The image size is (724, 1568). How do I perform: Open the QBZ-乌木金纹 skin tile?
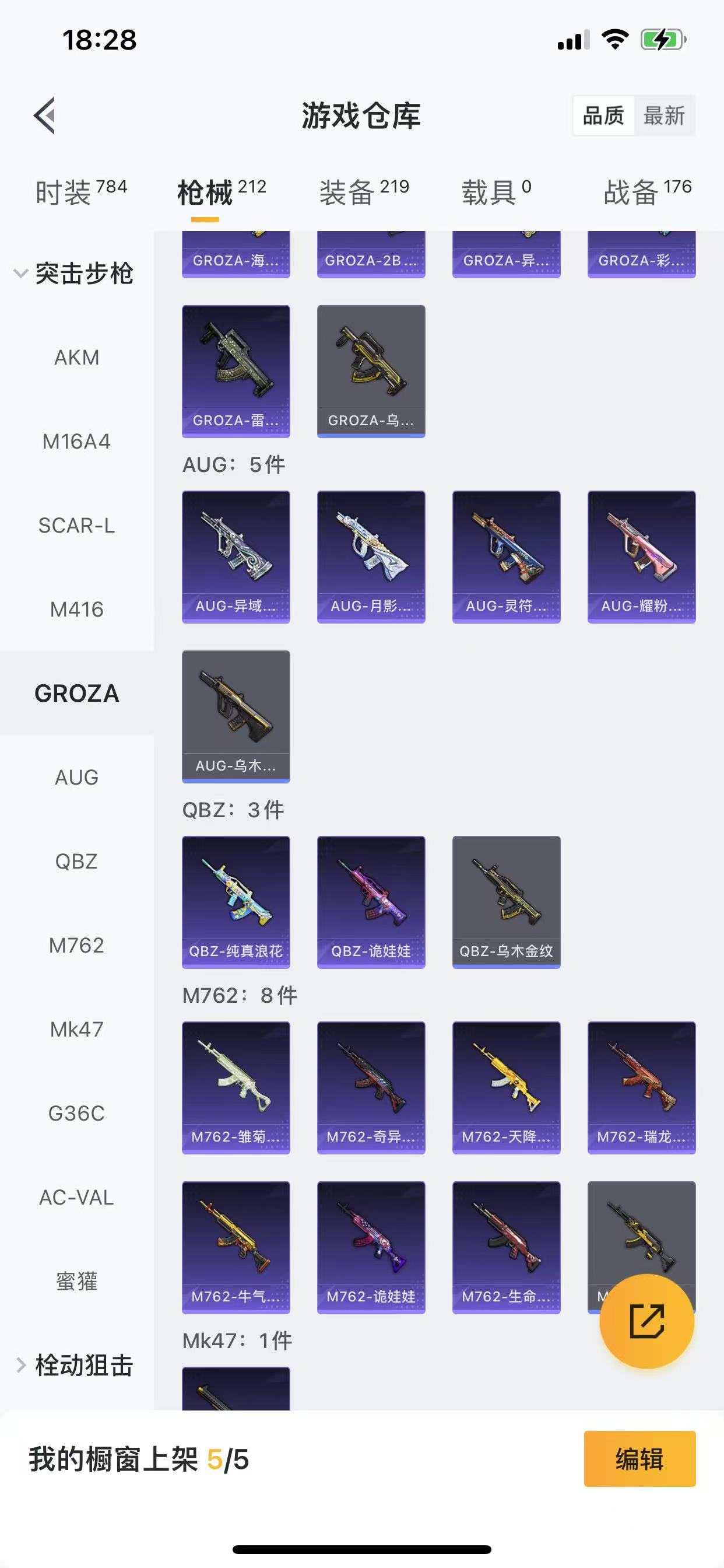tap(506, 901)
